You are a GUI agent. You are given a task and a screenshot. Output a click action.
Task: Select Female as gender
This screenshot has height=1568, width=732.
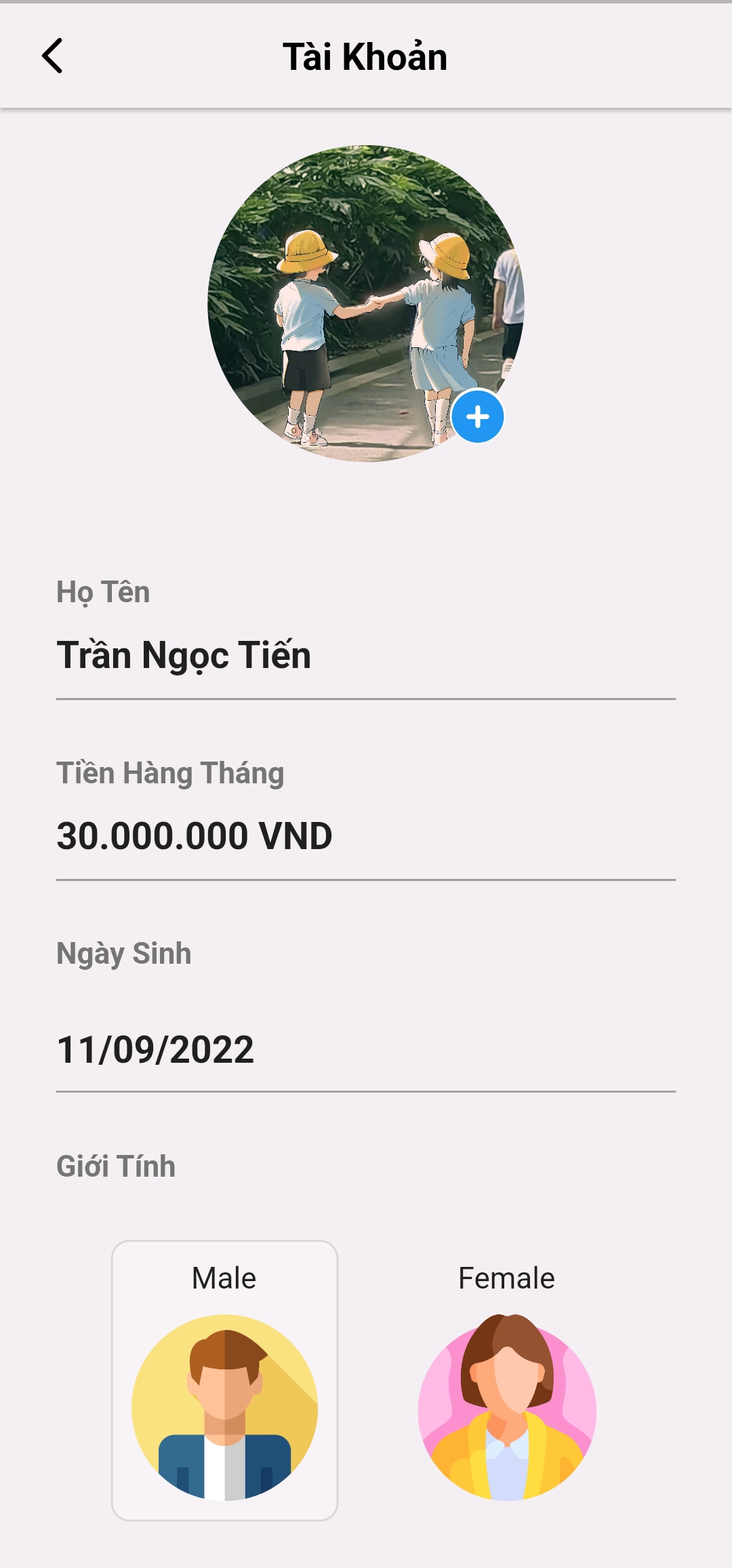tap(507, 1377)
